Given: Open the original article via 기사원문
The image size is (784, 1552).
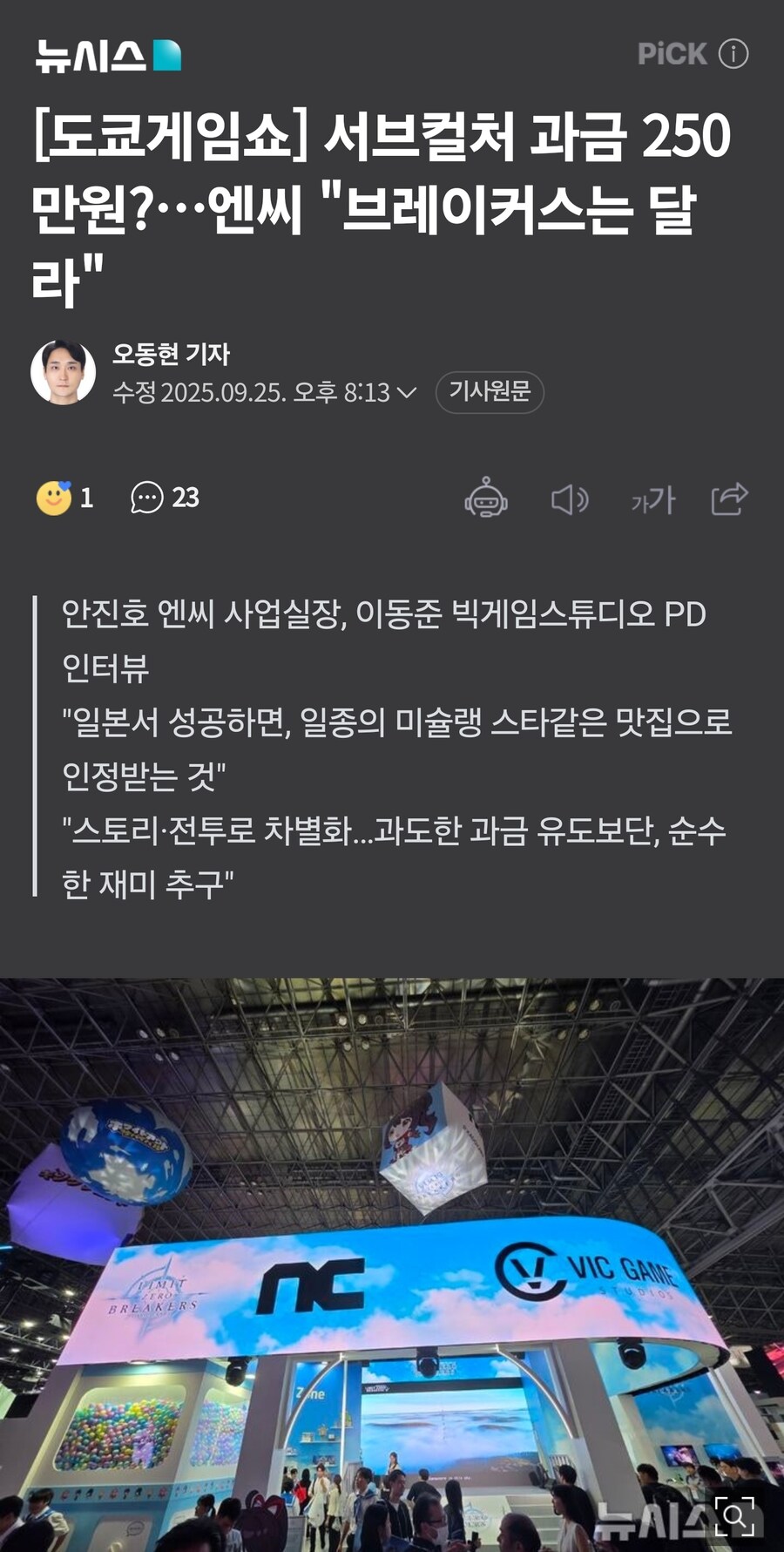Looking at the screenshot, I should click(x=490, y=391).
